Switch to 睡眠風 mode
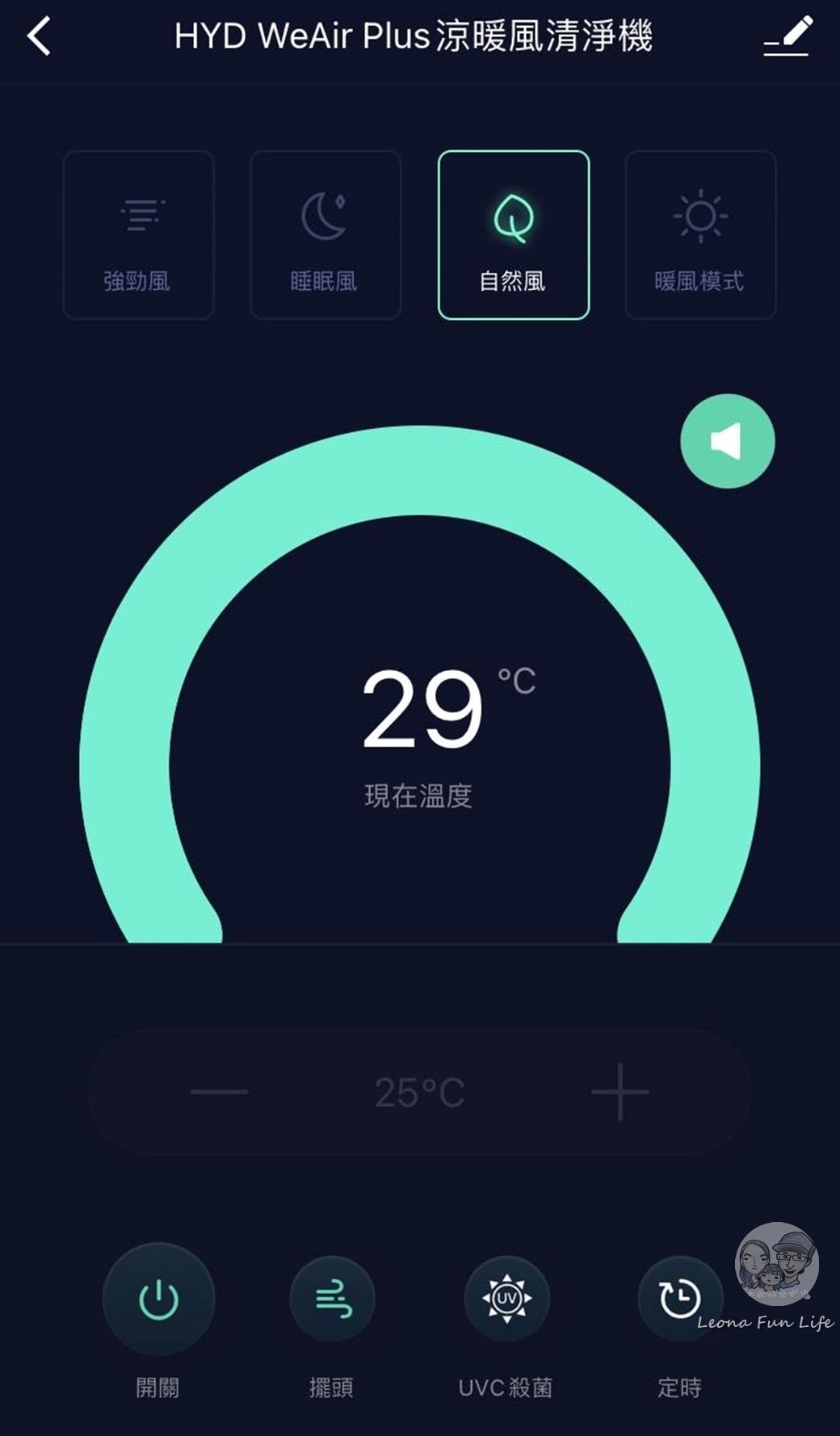The height and width of the screenshot is (1436, 840). coord(325,235)
